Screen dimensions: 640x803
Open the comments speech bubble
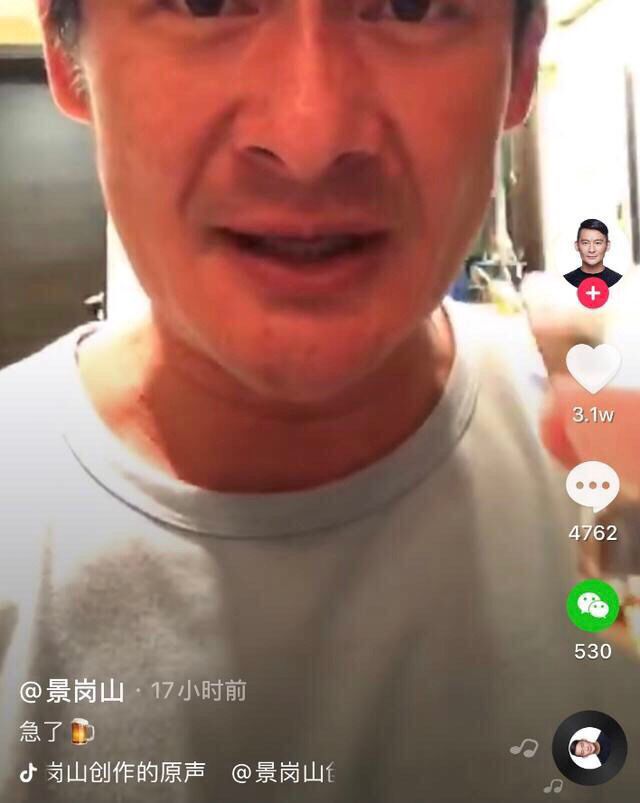[x=592, y=487]
